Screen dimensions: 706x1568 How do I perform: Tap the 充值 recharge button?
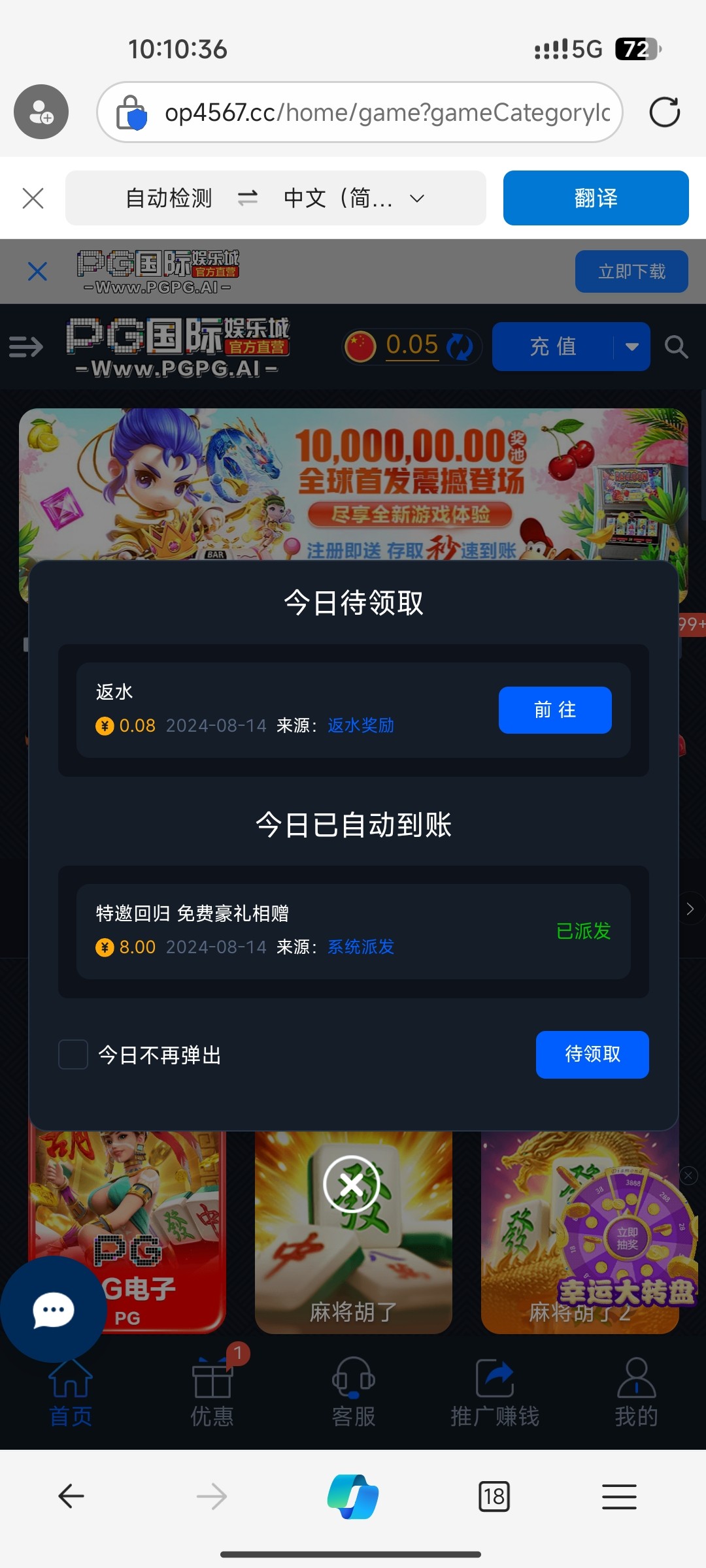553,346
